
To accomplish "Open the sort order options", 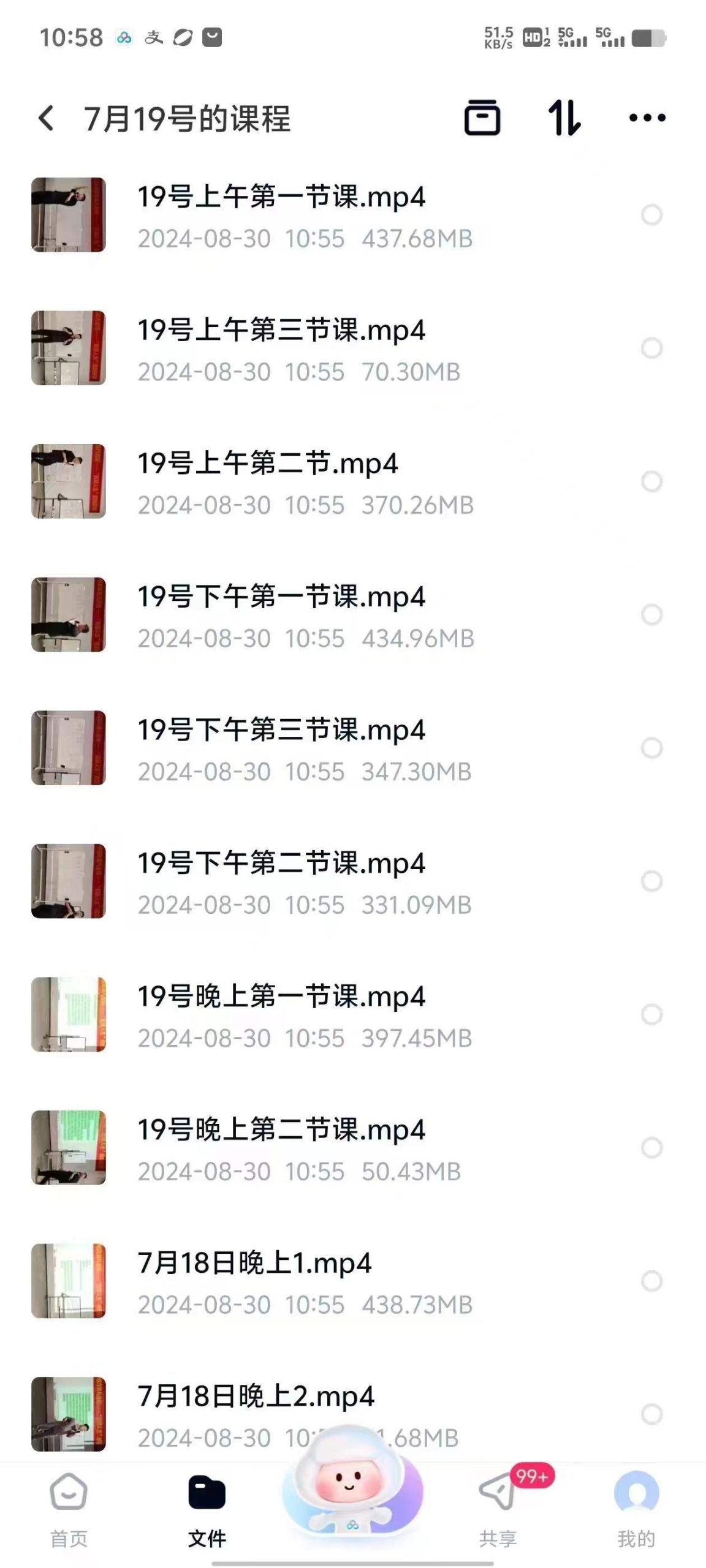I will point(564,118).
